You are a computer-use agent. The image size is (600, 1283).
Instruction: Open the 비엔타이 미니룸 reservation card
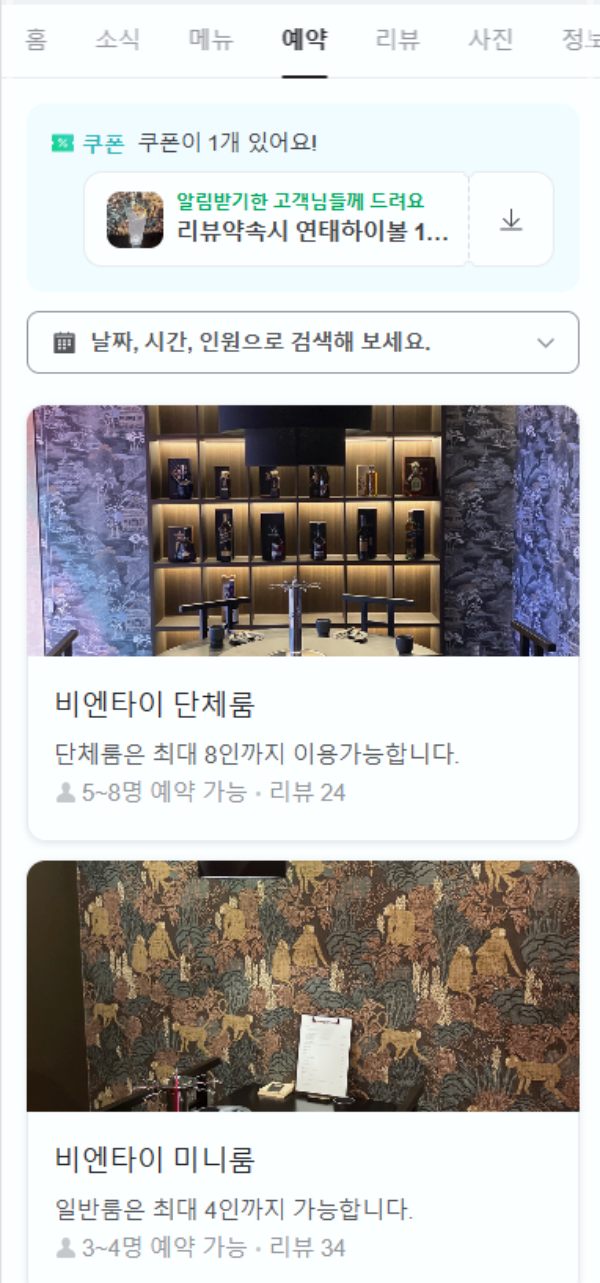point(303,1070)
